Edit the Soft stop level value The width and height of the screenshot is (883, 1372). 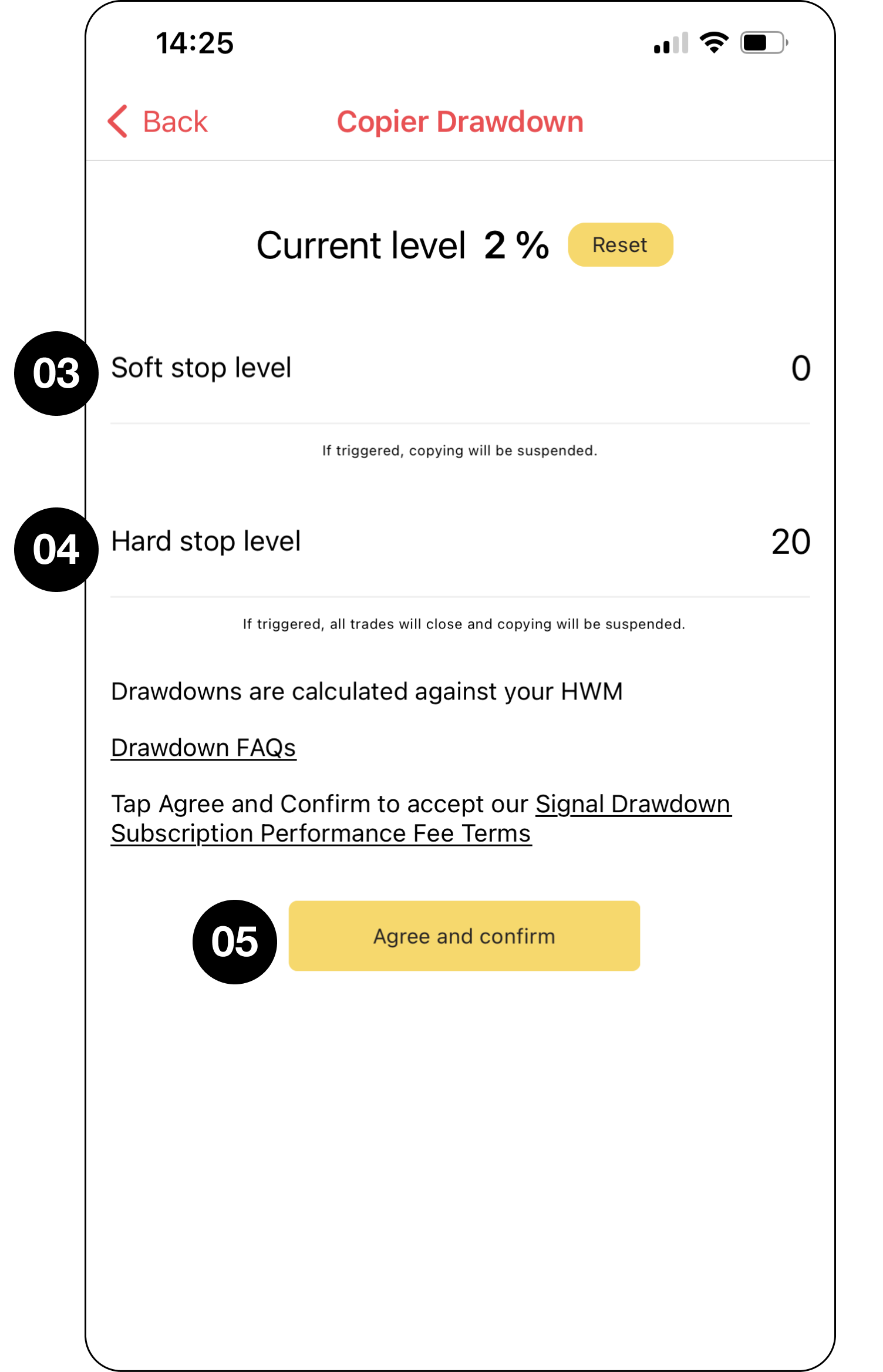pyautogui.click(x=800, y=369)
